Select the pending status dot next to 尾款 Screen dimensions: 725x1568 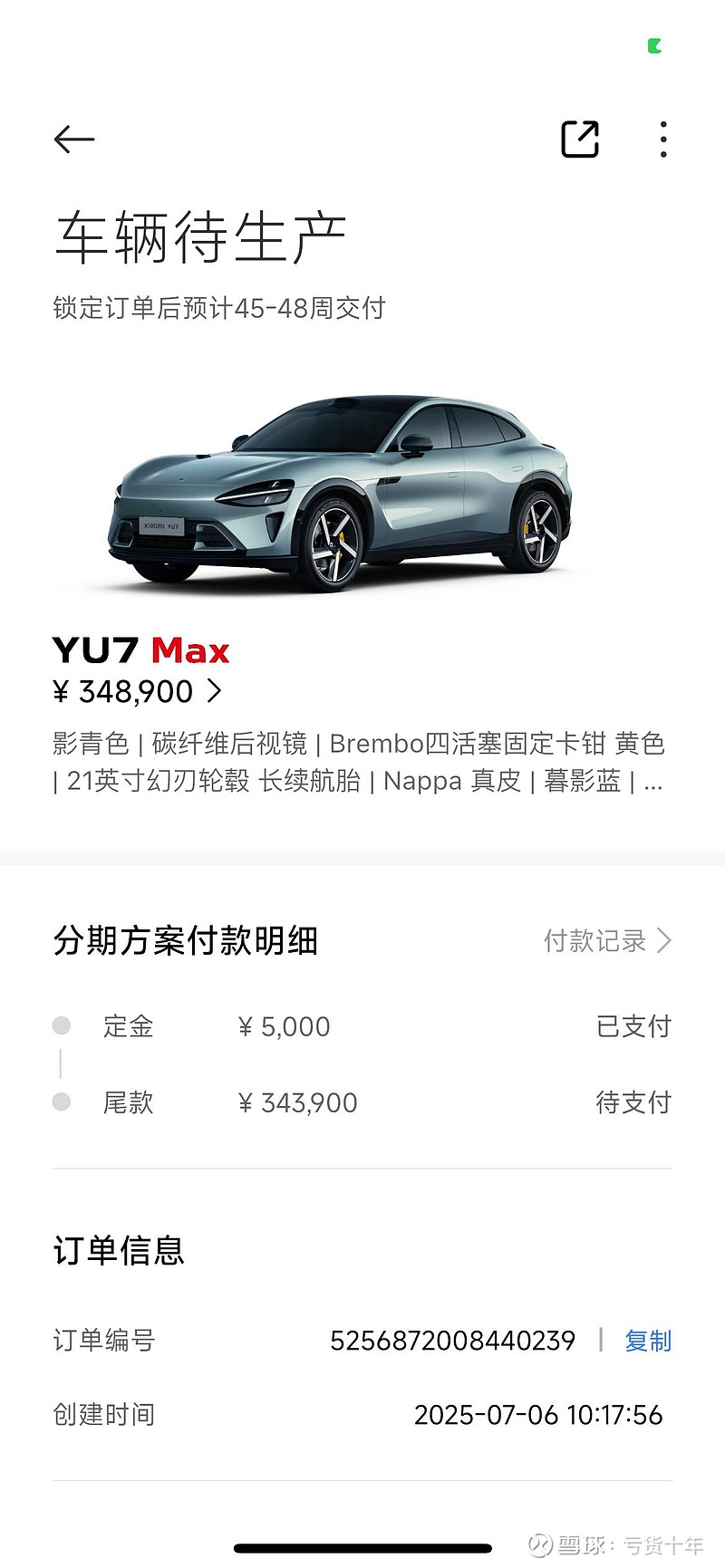click(x=62, y=1101)
